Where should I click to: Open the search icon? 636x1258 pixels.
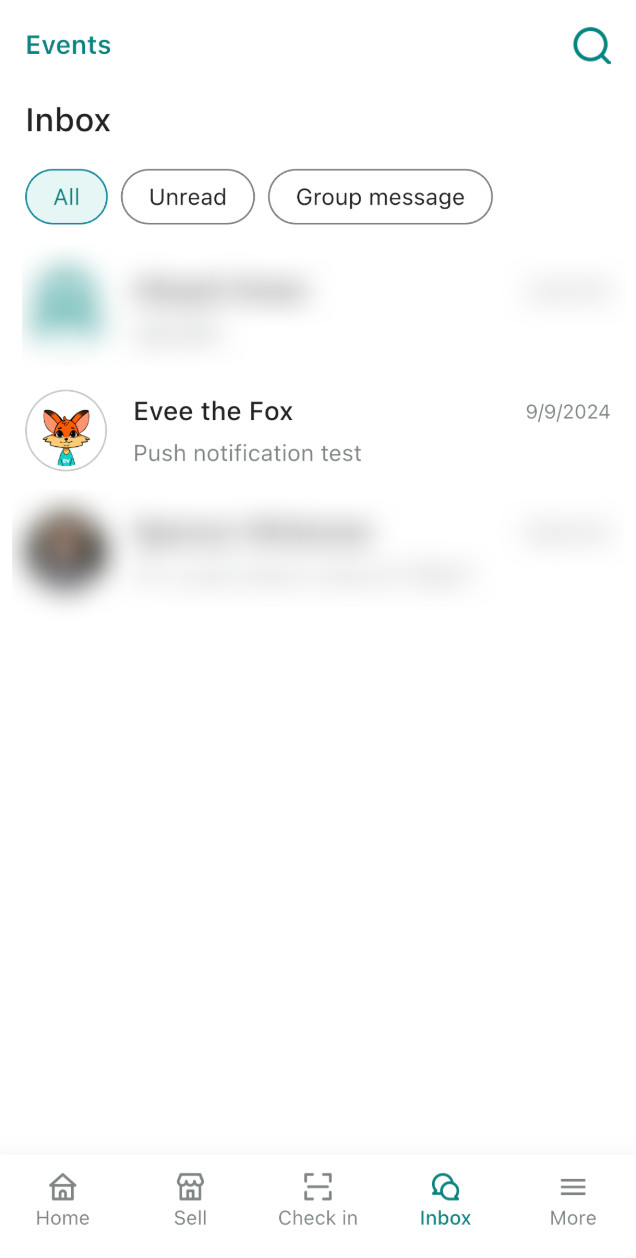pyautogui.click(x=591, y=46)
